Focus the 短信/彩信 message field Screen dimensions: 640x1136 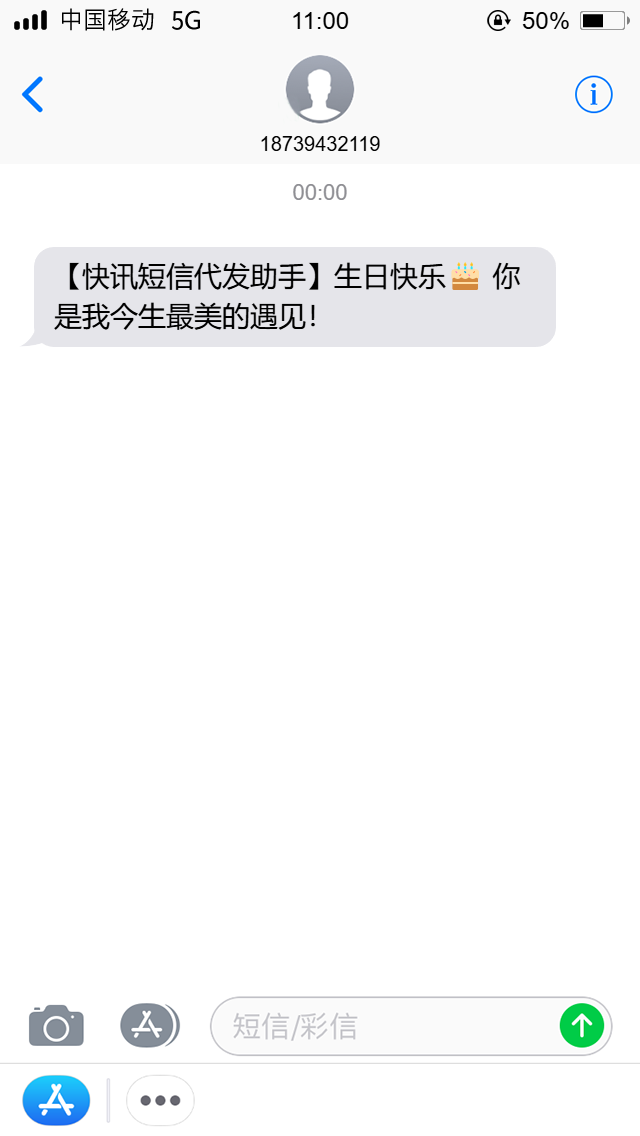point(384,1026)
